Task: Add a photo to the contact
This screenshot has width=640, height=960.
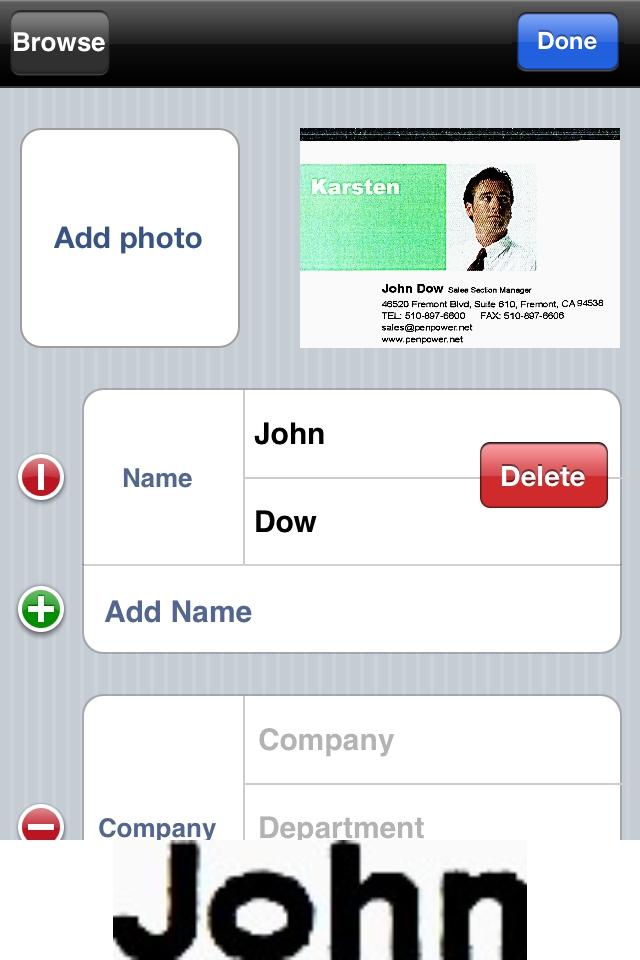Action: pyautogui.click(x=129, y=238)
